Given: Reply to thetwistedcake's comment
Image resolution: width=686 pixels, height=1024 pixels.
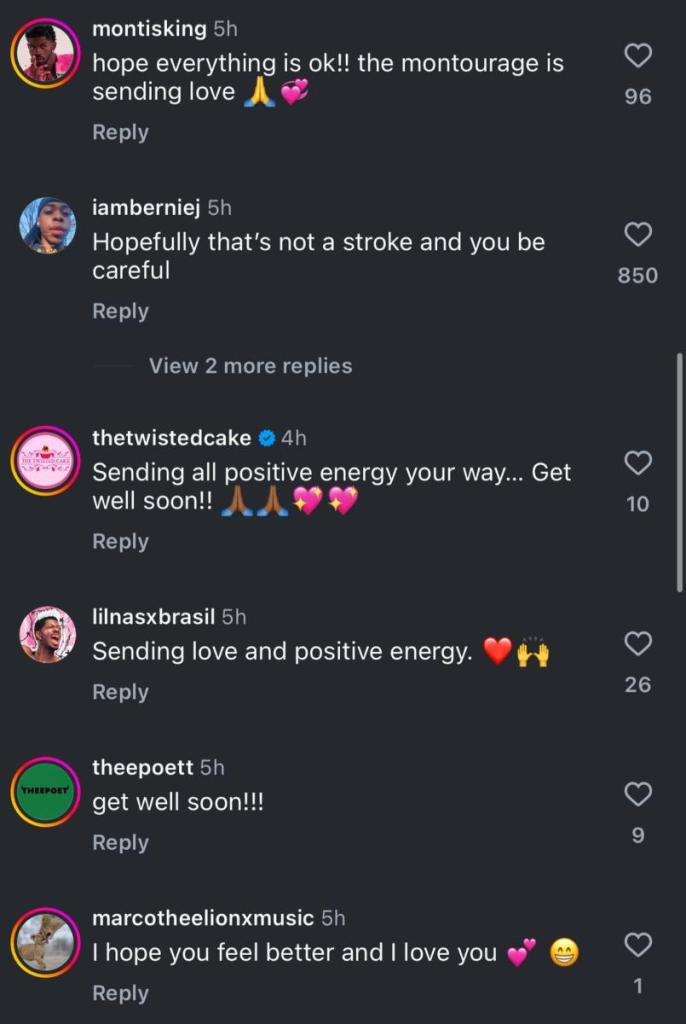Looking at the screenshot, I should pyautogui.click(x=120, y=541).
